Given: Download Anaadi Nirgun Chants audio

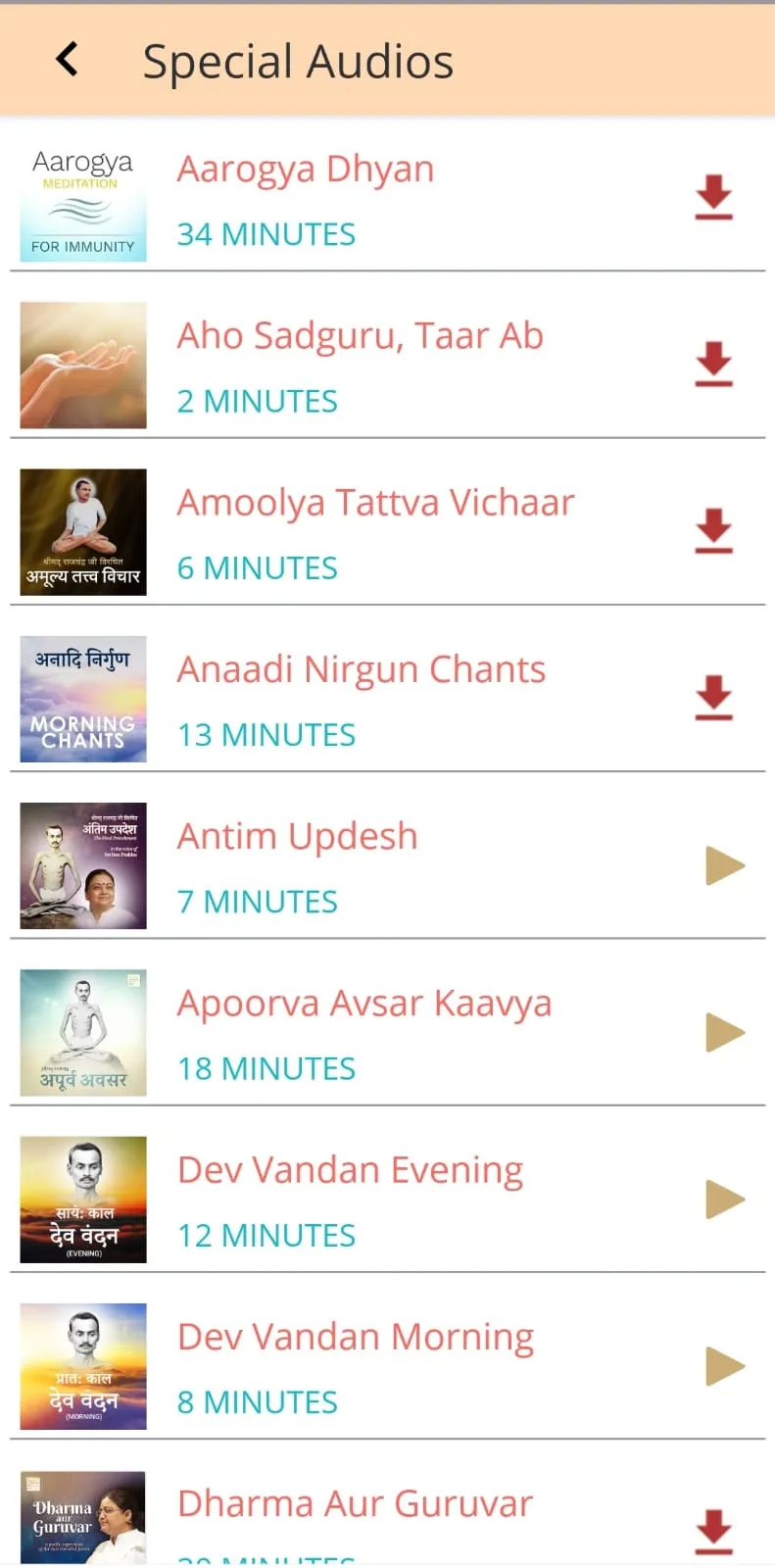Looking at the screenshot, I should (x=713, y=697).
